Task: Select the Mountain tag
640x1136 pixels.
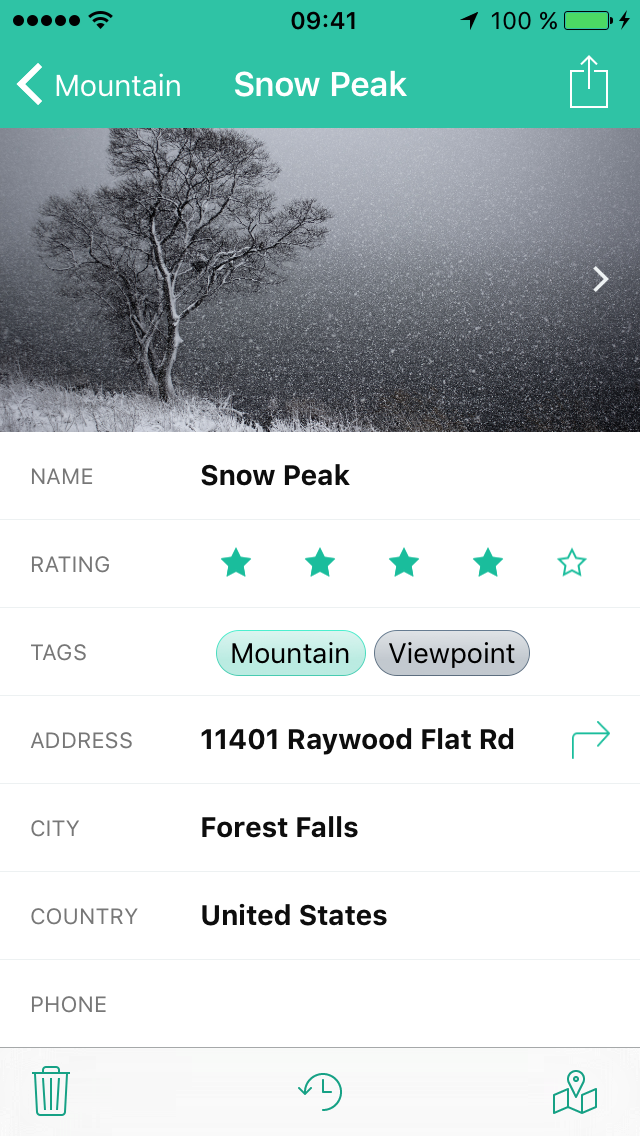Action: (290, 654)
